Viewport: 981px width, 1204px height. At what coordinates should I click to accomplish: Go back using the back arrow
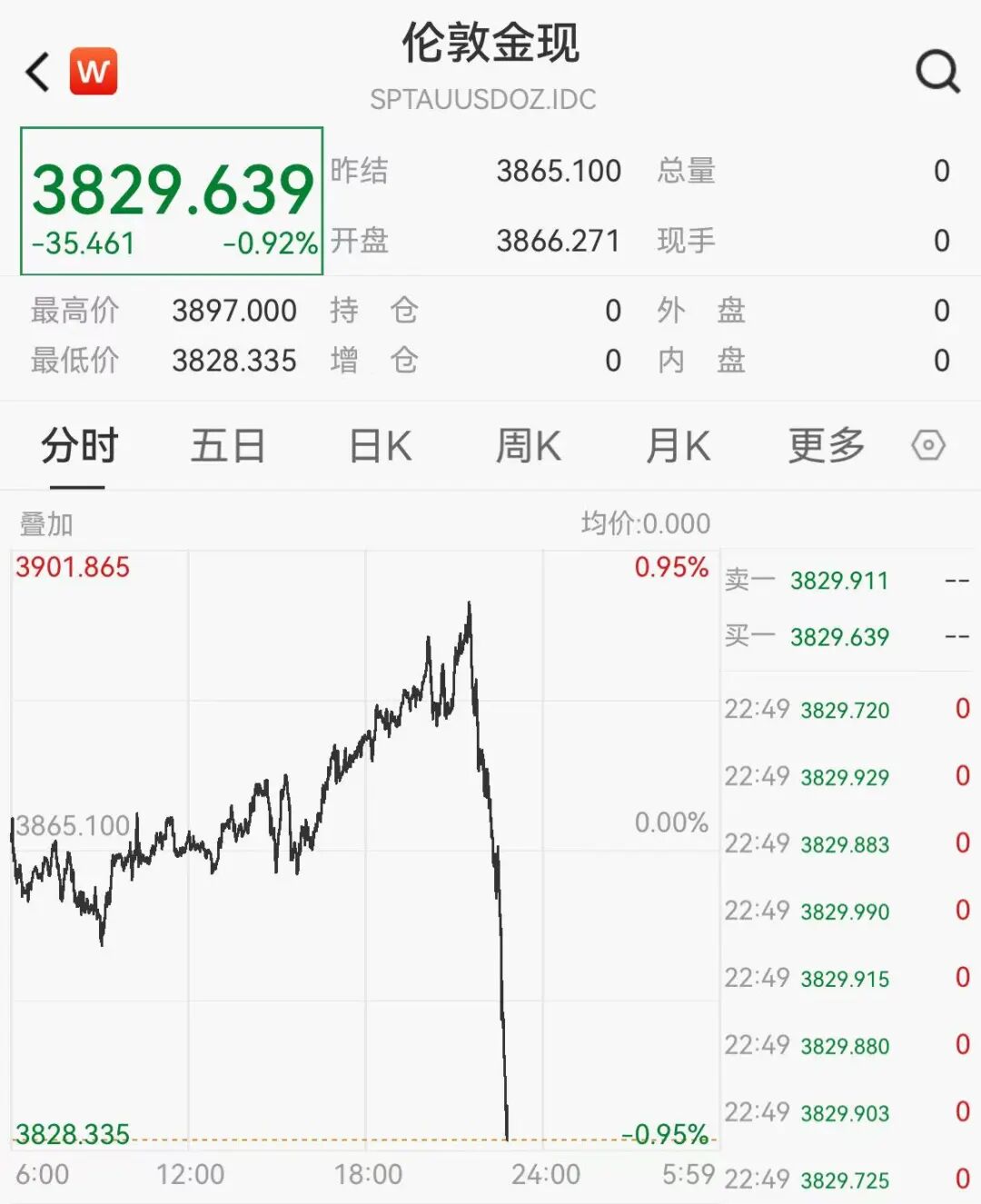[38, 73]
